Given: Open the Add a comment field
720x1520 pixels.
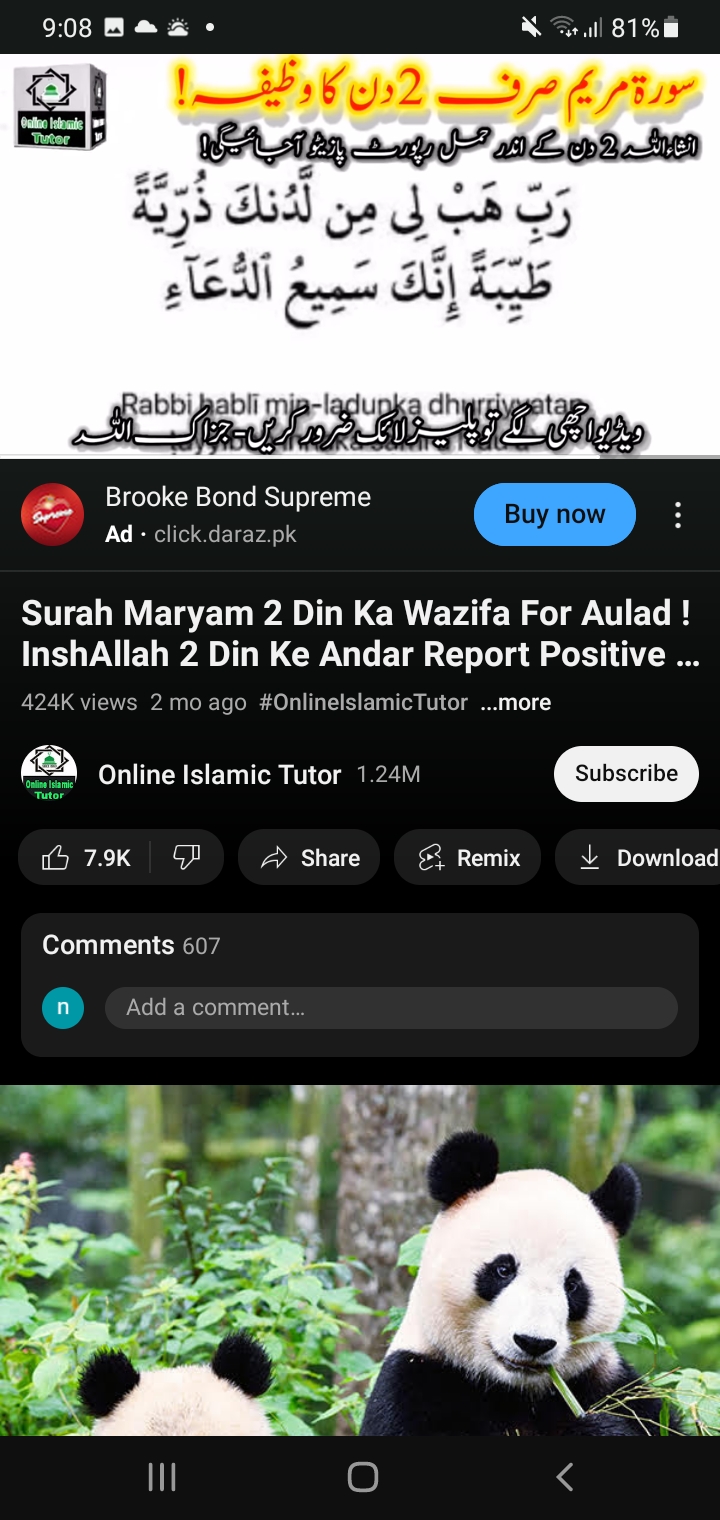Looking at the screenshot, I should [390, 1007].
